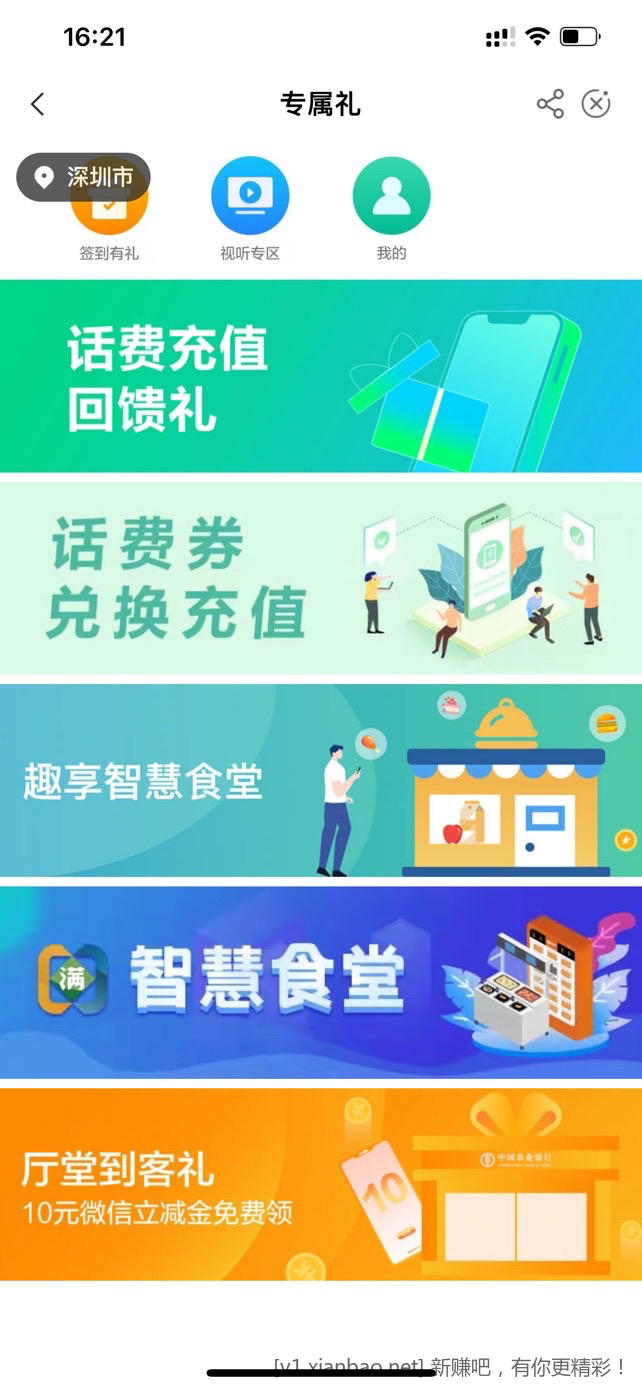The width and height of the screenshot is (642, 1389).
Task: Claim the 厅堂到客礼 10元 WeChat coupon
Action: 320,1184
